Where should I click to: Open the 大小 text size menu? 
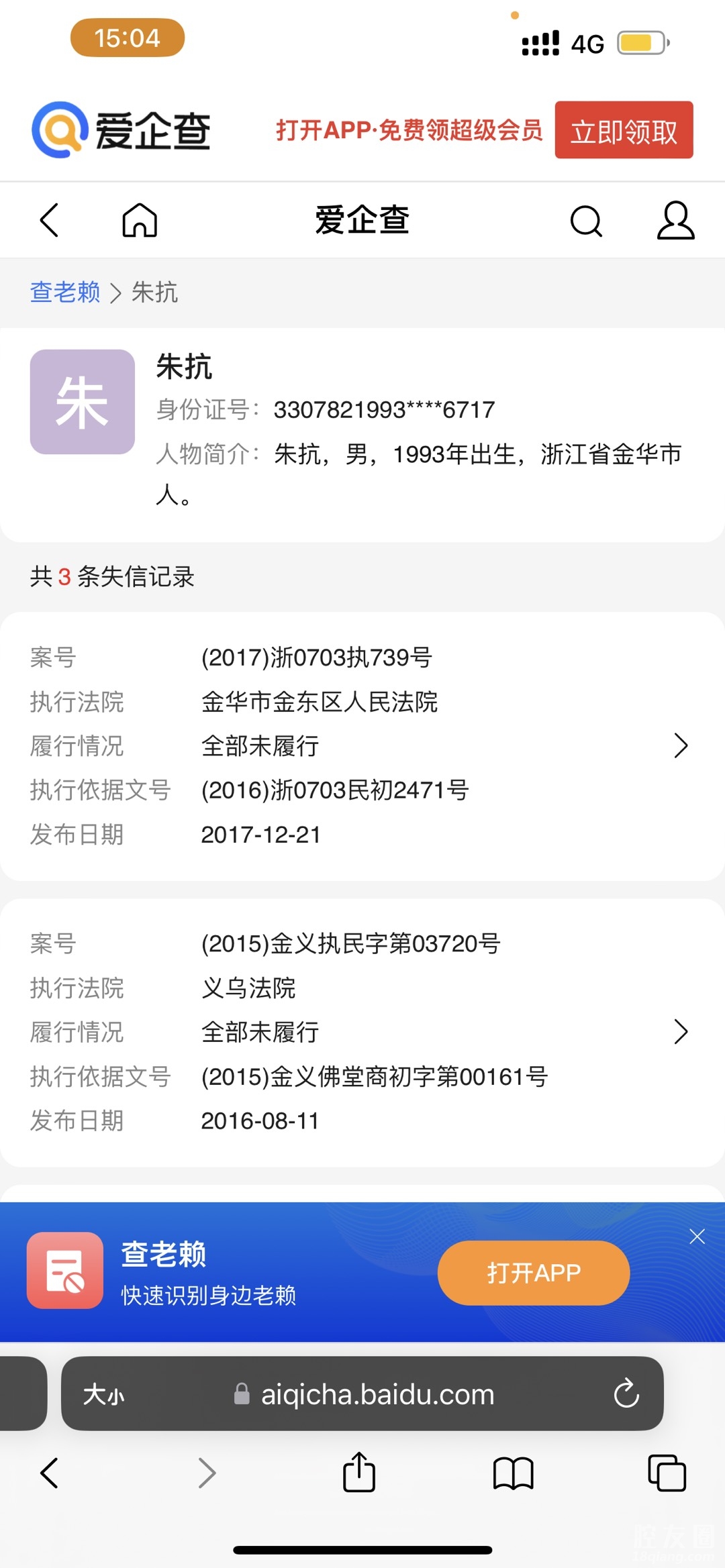(x=103, y=1395)
